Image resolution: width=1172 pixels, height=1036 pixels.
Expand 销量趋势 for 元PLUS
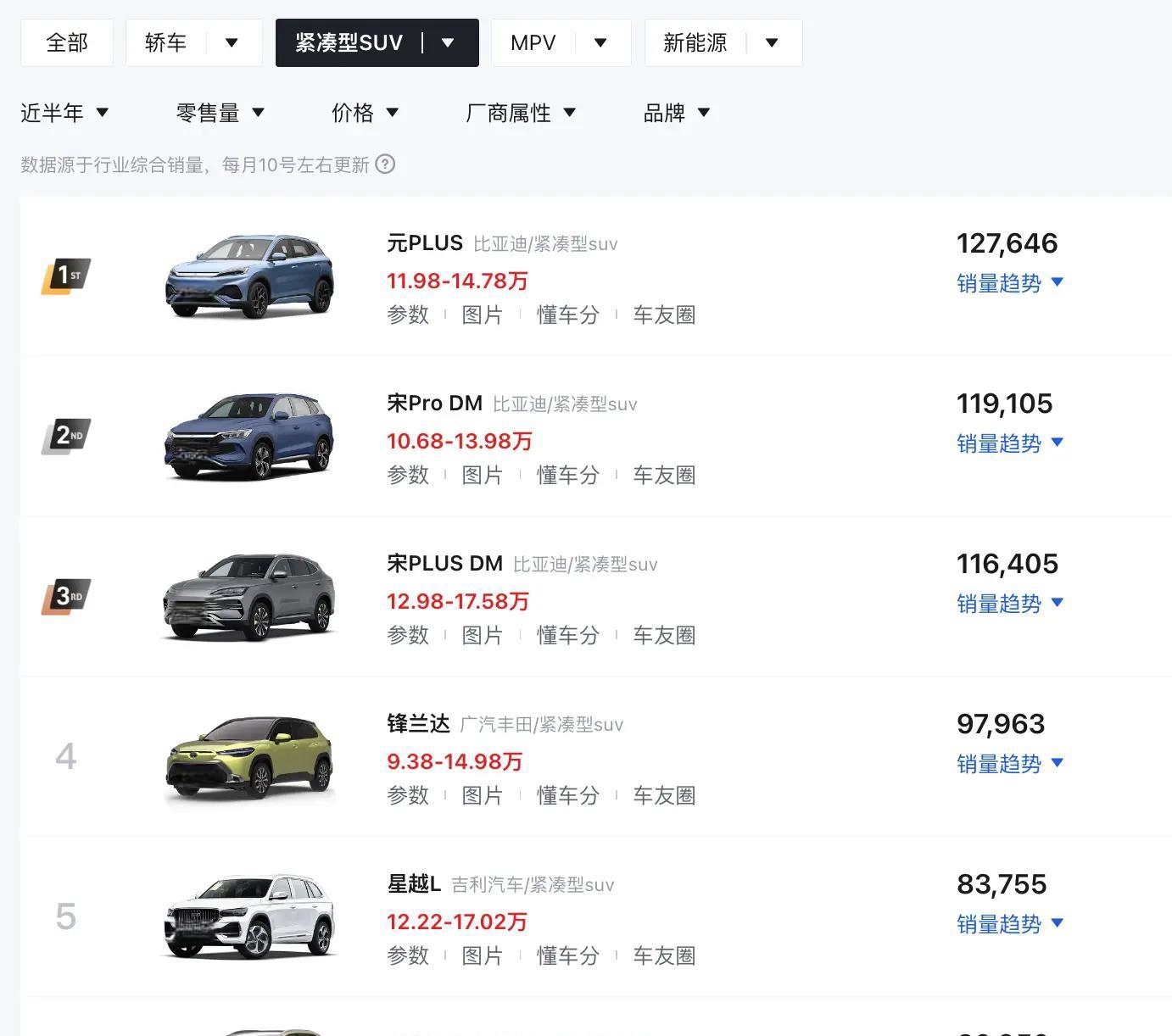click(x=1009, y=283)
